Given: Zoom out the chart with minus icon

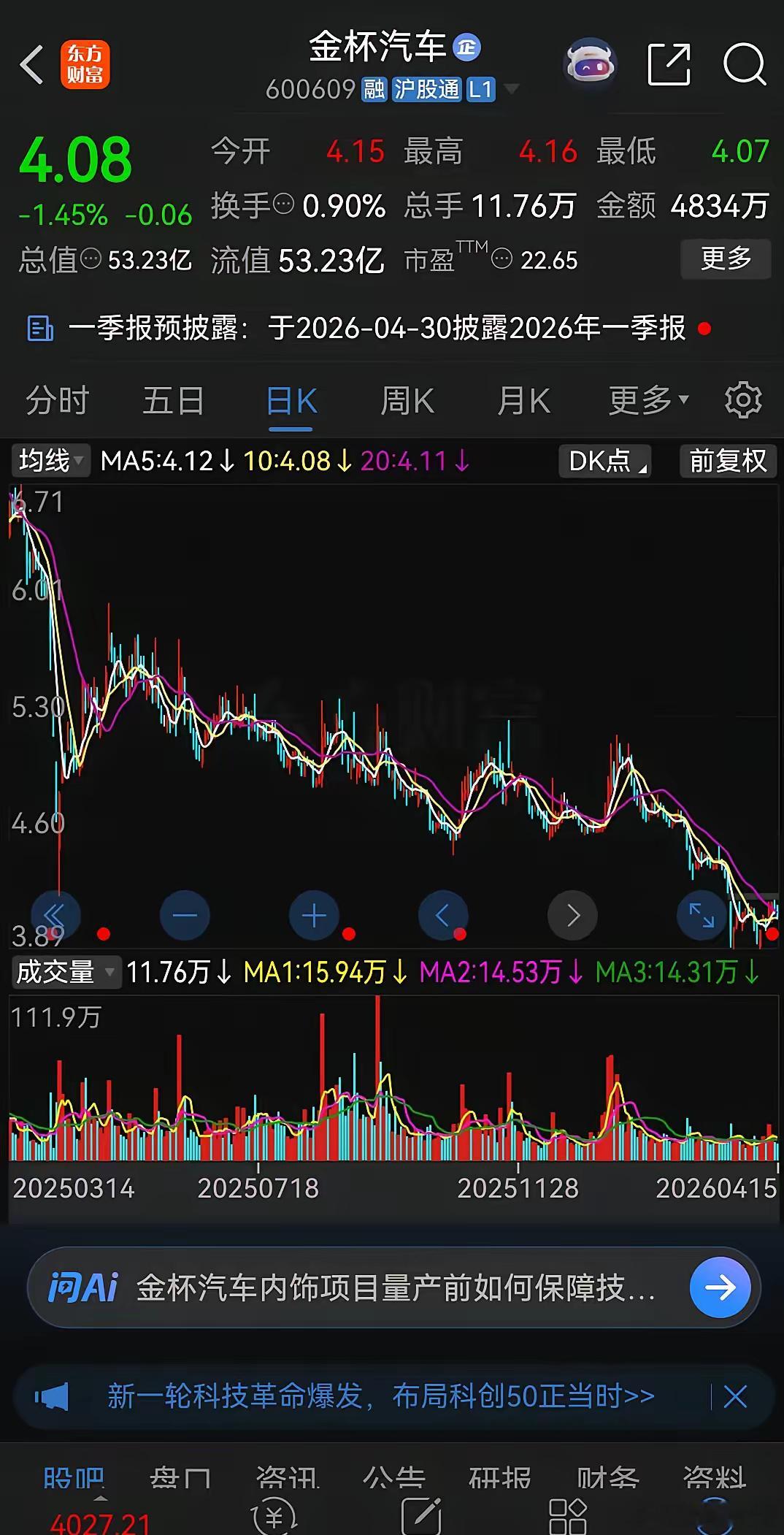Looking at the screenshot, I should [x=185, y=915].
